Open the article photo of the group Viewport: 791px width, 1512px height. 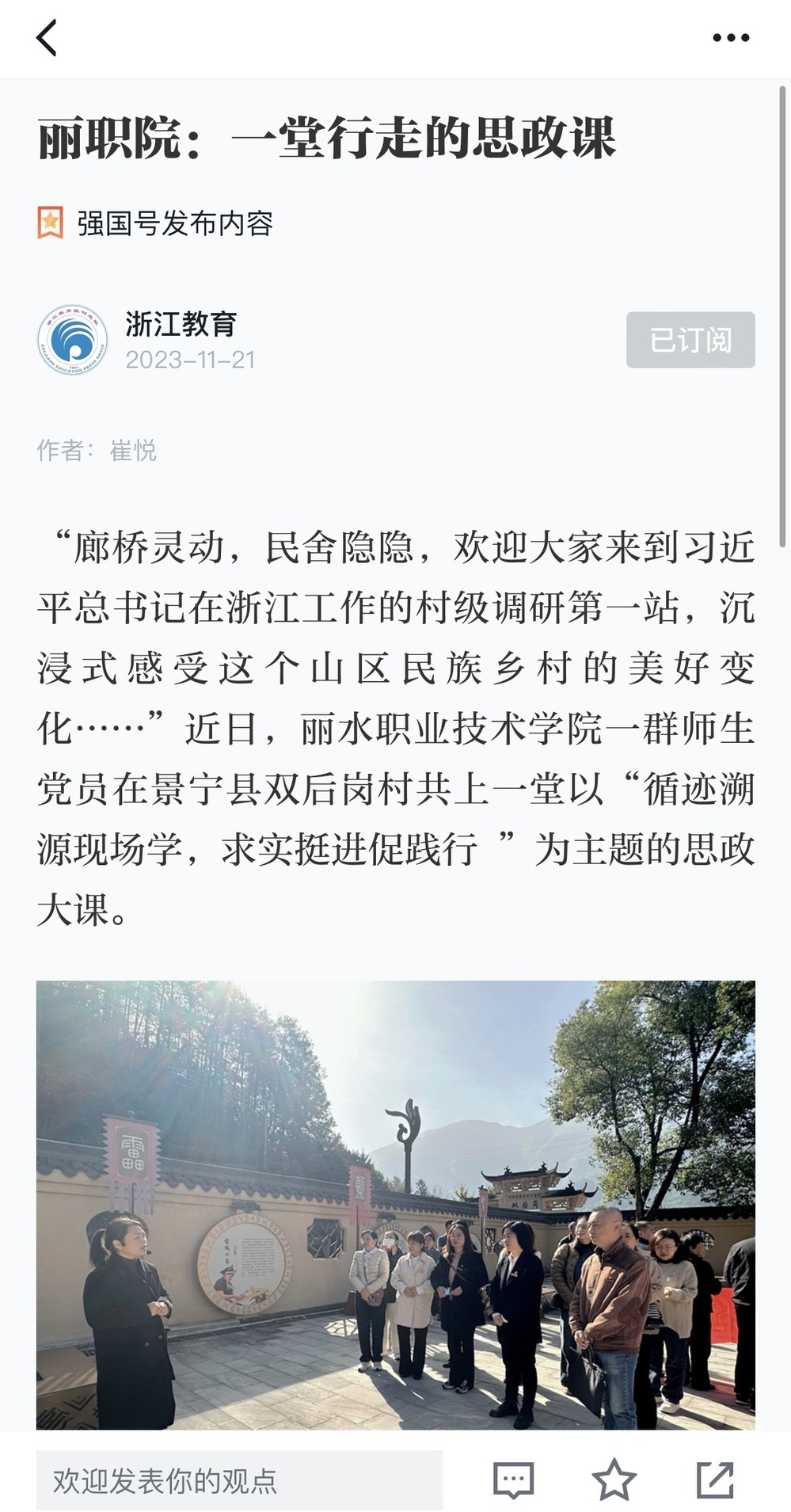(x=395, y=1204)
